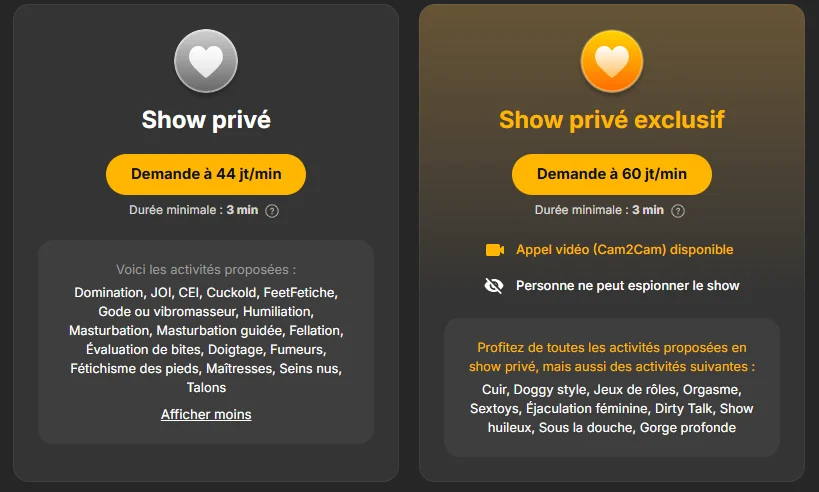Collapse activities with Afficher moins
The image size is (819, 492).
pos(206,414)
